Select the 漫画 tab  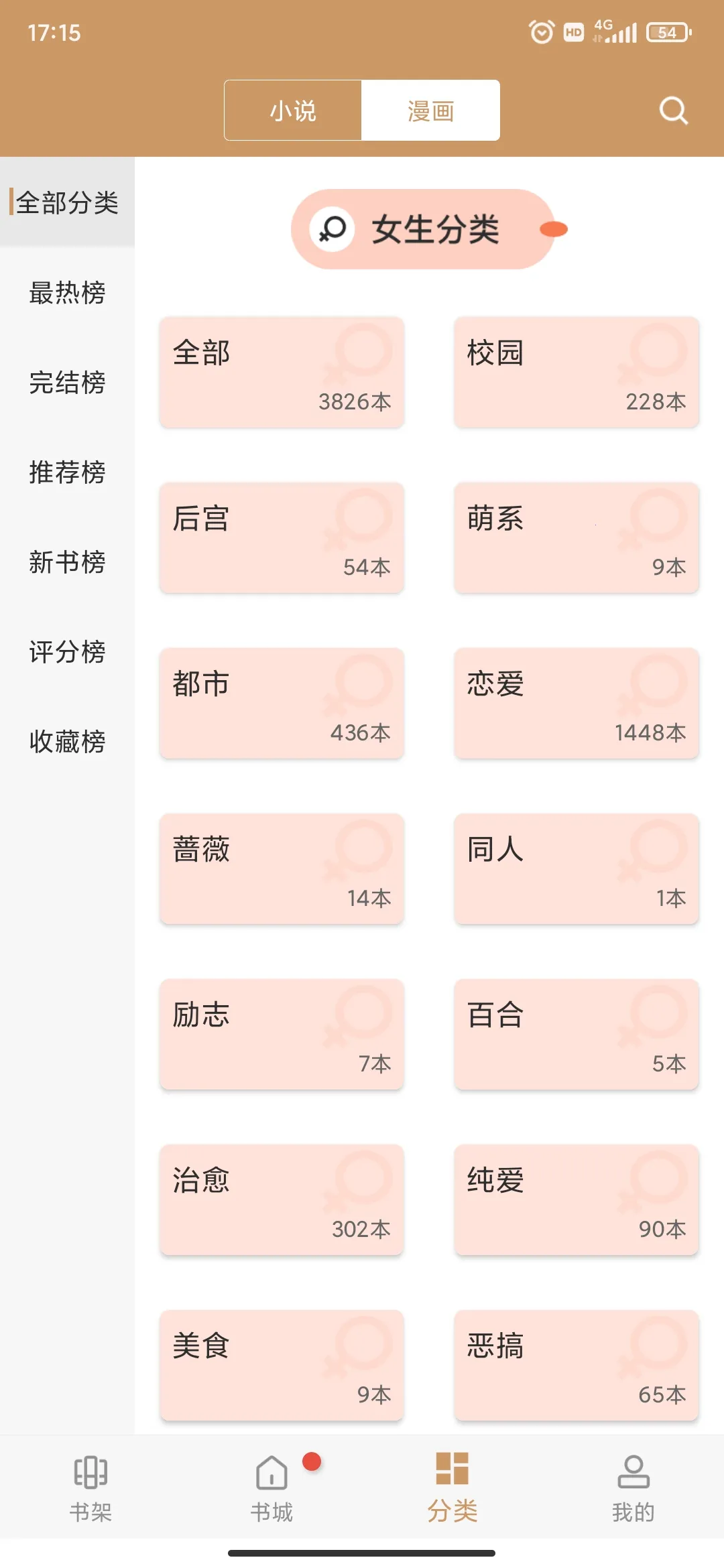pos(430,111)
